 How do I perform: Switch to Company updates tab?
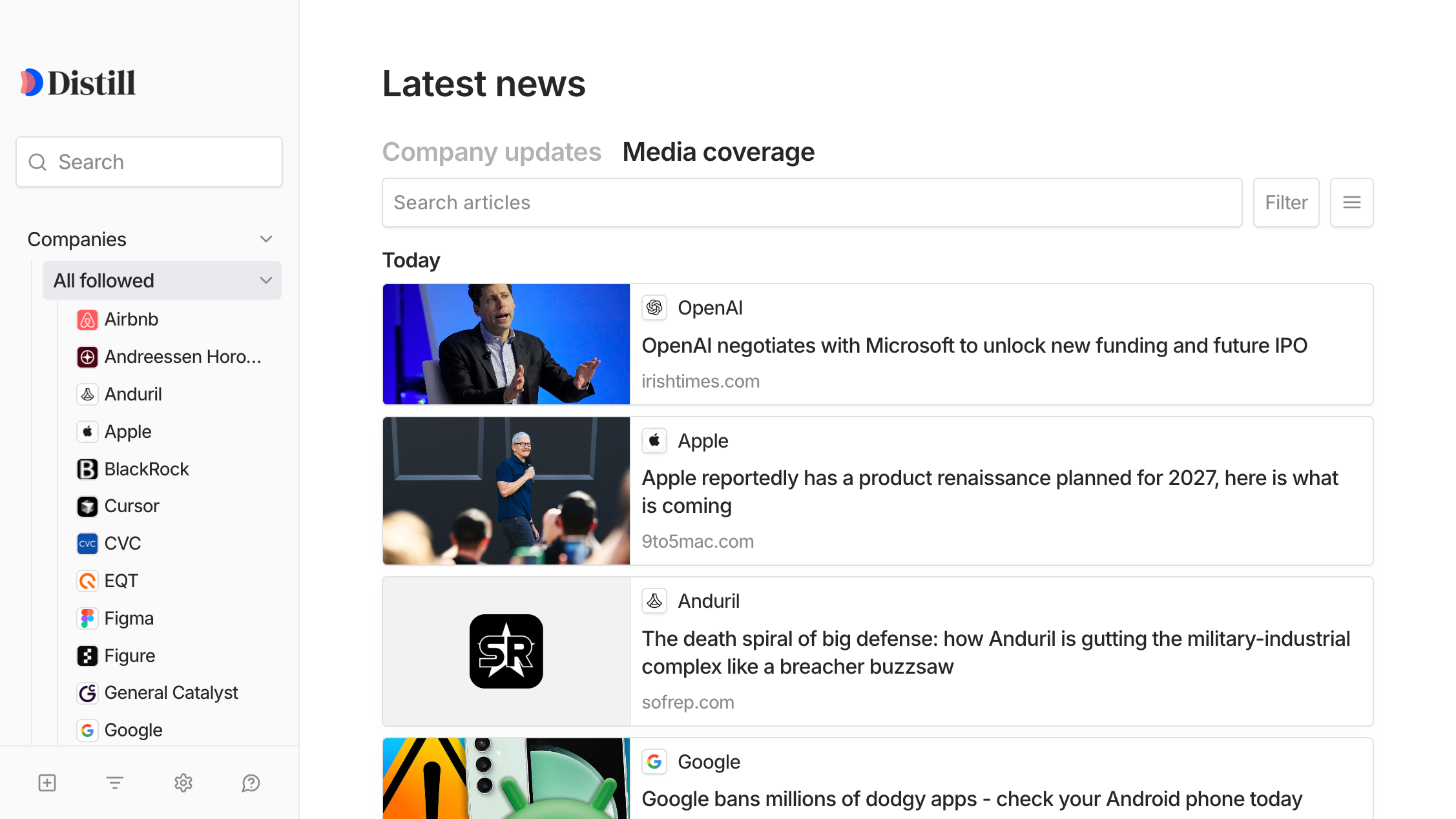pyautogui.click(x=492, y=152)
